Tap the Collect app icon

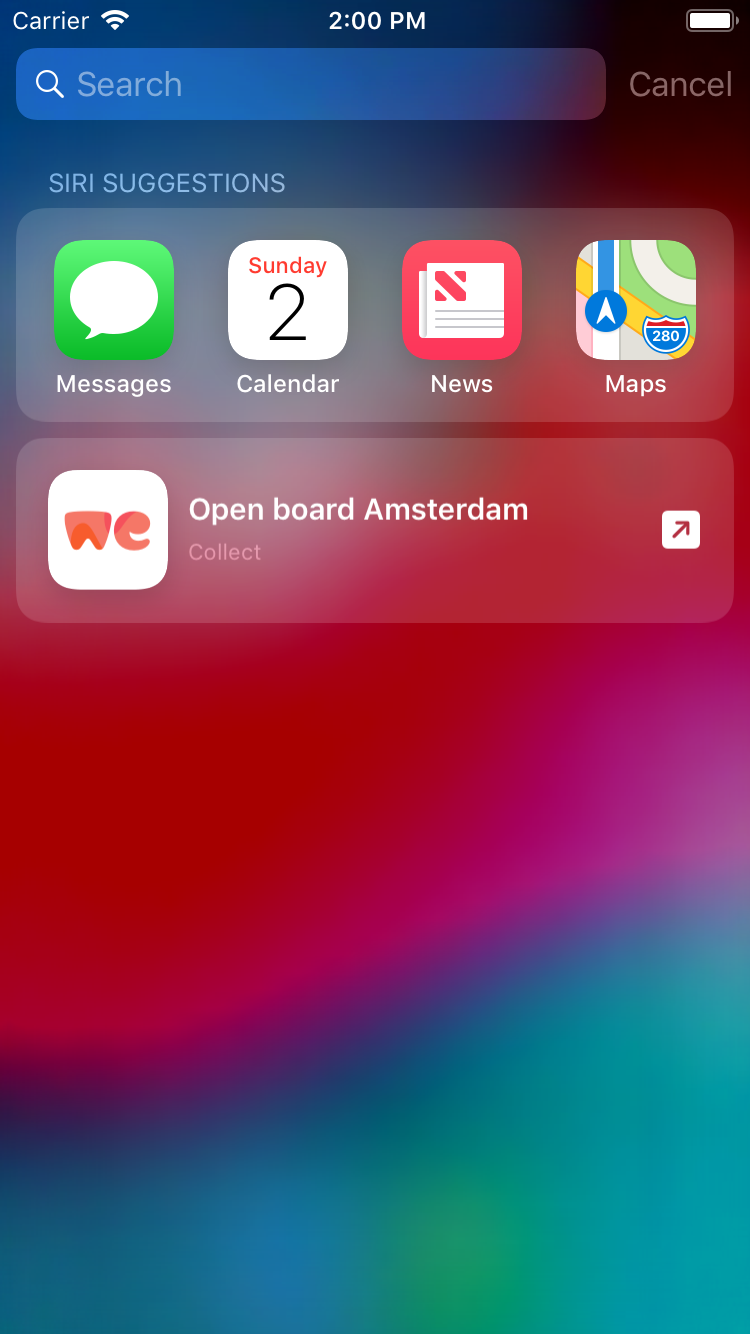coord(107,530)
